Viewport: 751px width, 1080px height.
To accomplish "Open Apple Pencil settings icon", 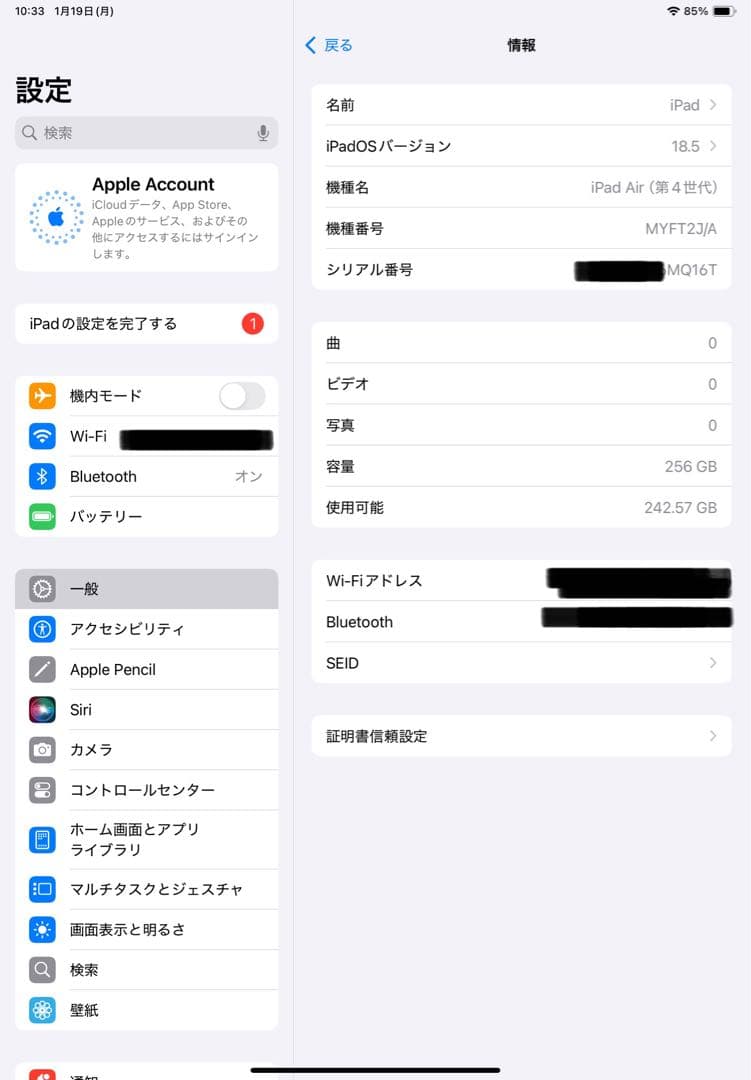I will point(44,669).
